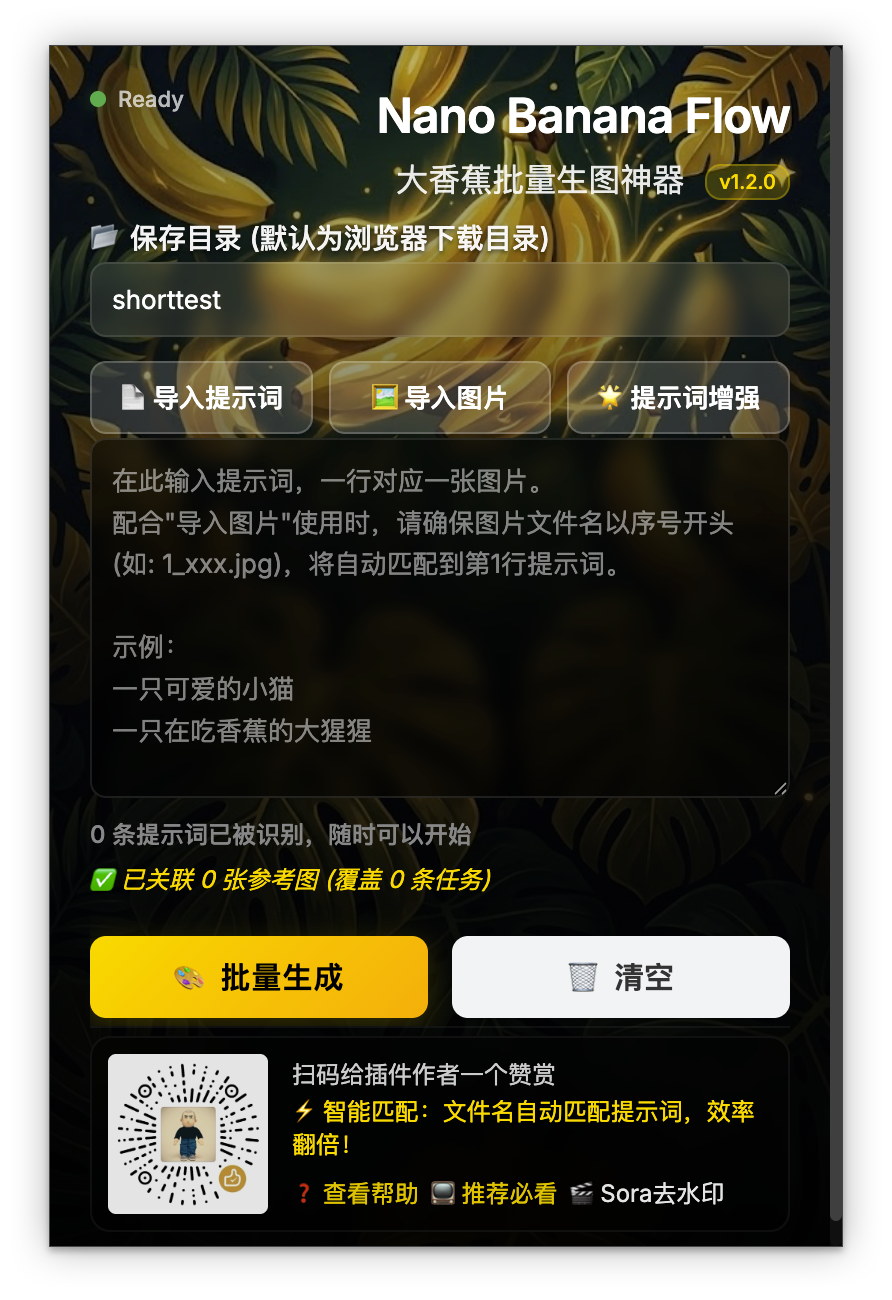The height and width of the screenshot is (1300, 892).
Task: Focus the prompt text area
Action: 439,618
